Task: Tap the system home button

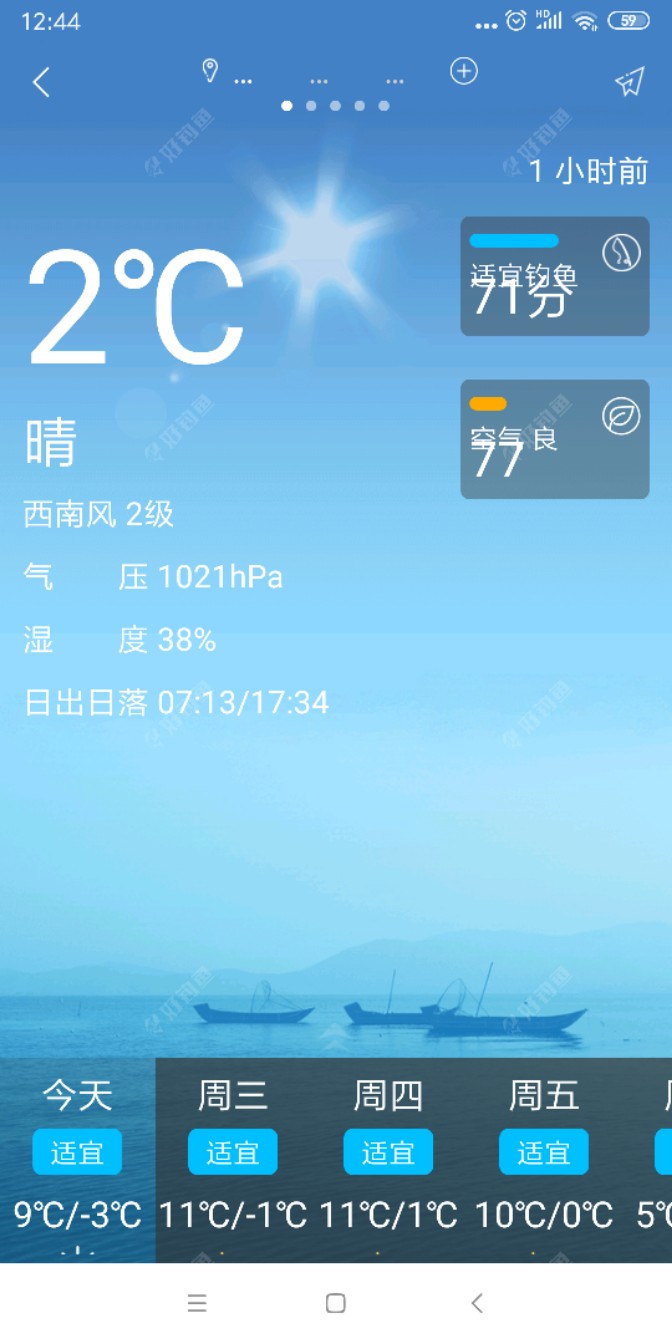Action: tap(336, 1303)
